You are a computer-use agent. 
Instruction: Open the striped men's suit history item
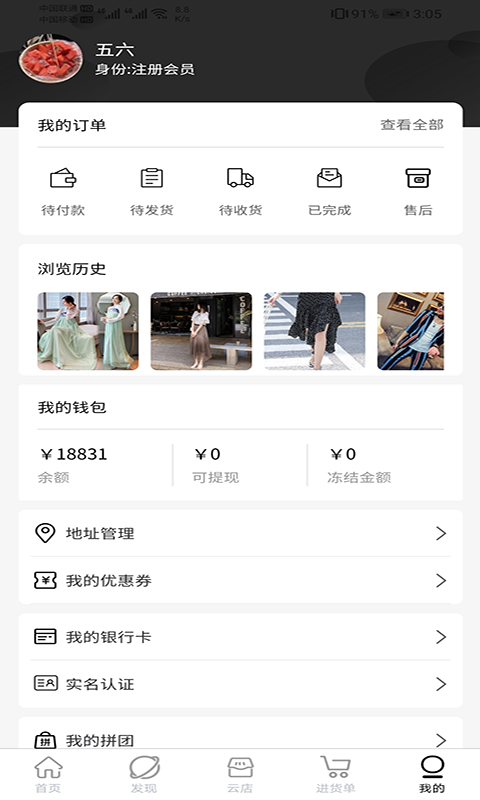coord(410,331)
